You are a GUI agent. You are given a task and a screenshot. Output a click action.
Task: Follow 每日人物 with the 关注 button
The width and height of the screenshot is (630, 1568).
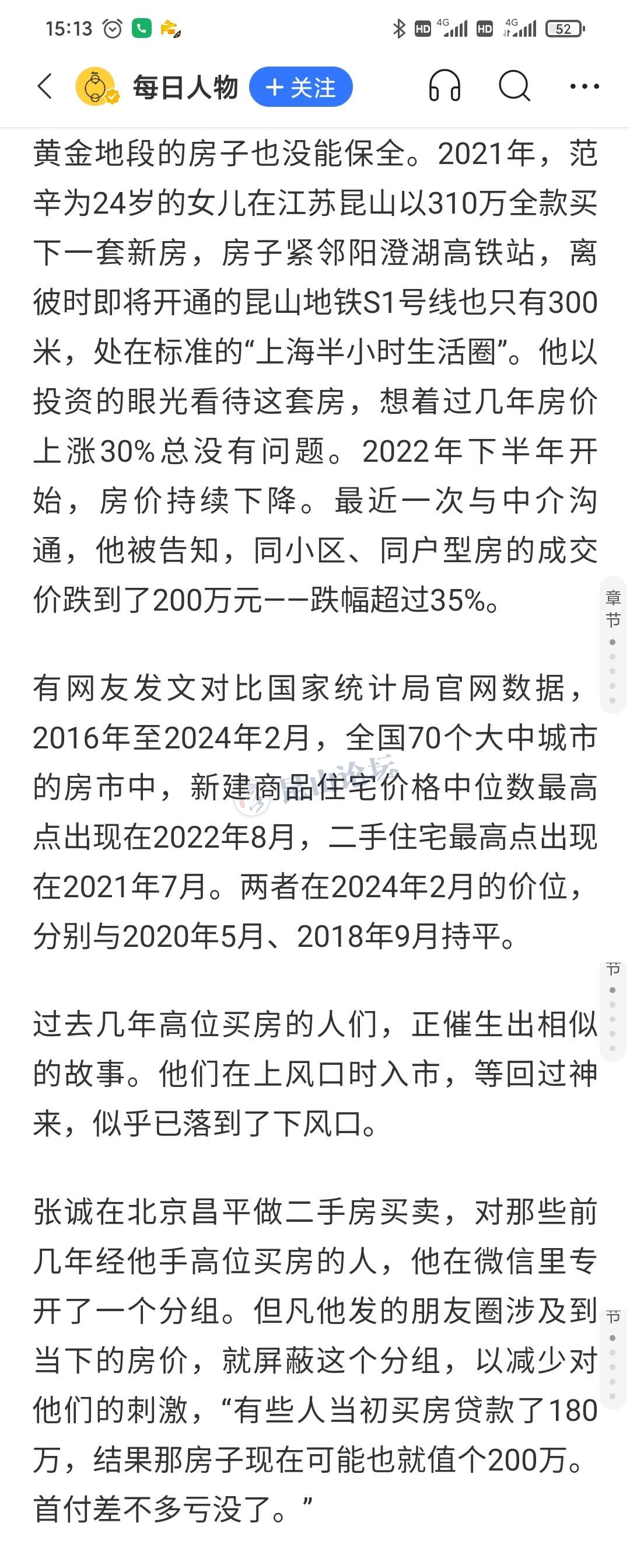300,87
